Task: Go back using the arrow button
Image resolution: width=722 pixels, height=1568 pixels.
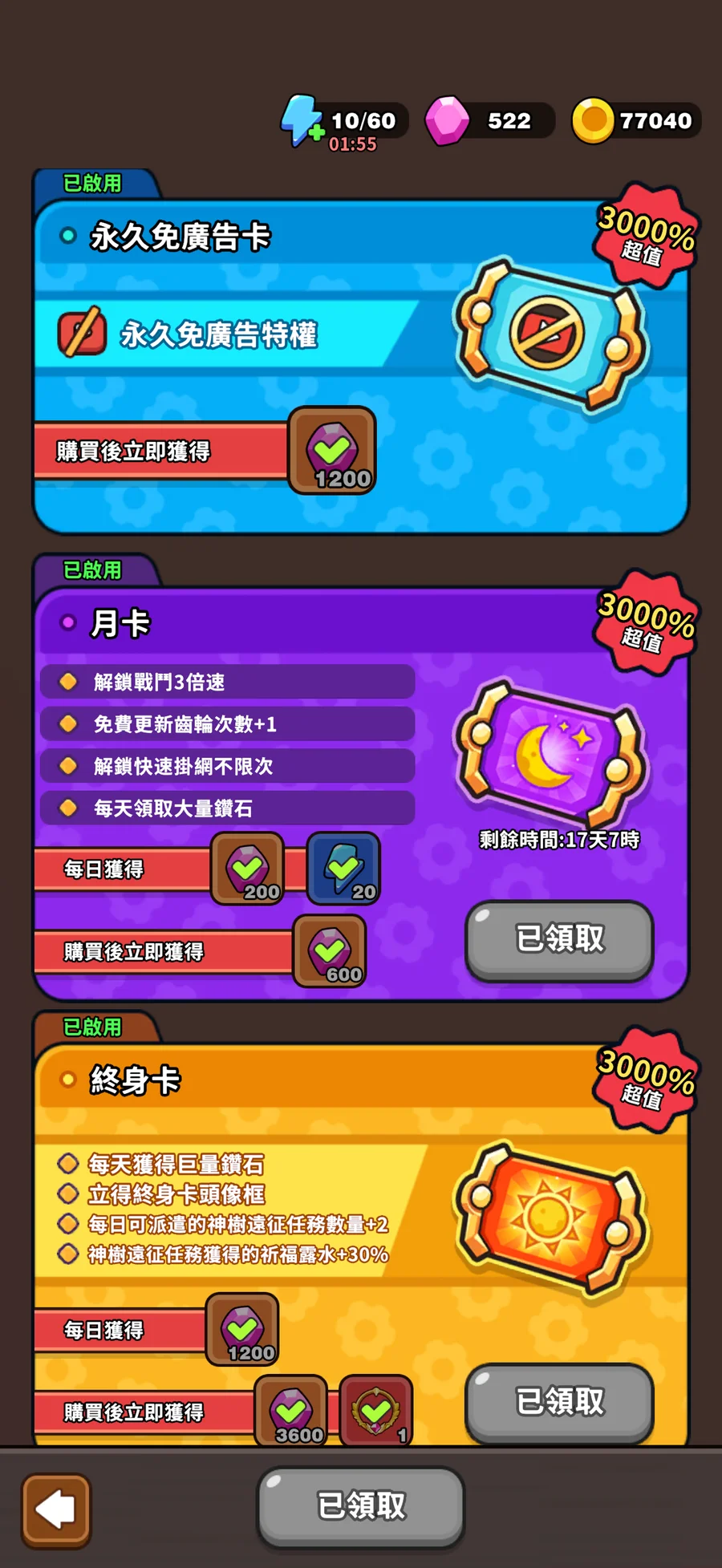Action: [55, 1510]
